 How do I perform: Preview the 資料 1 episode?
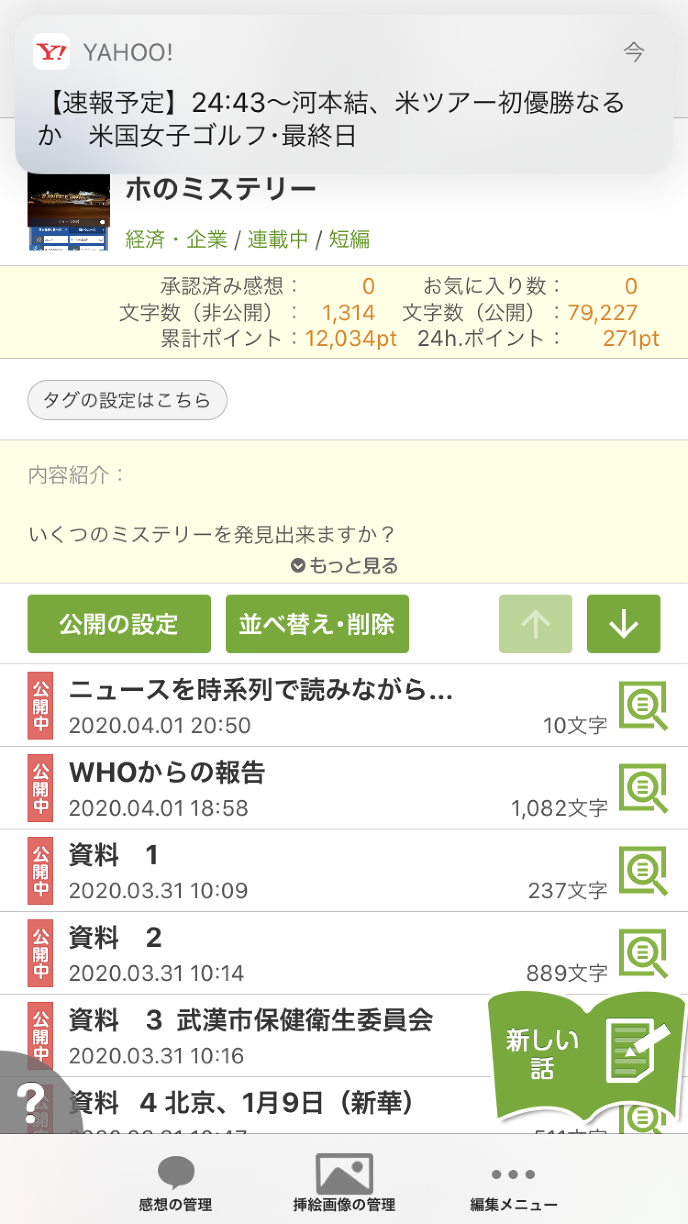(643, 871)
